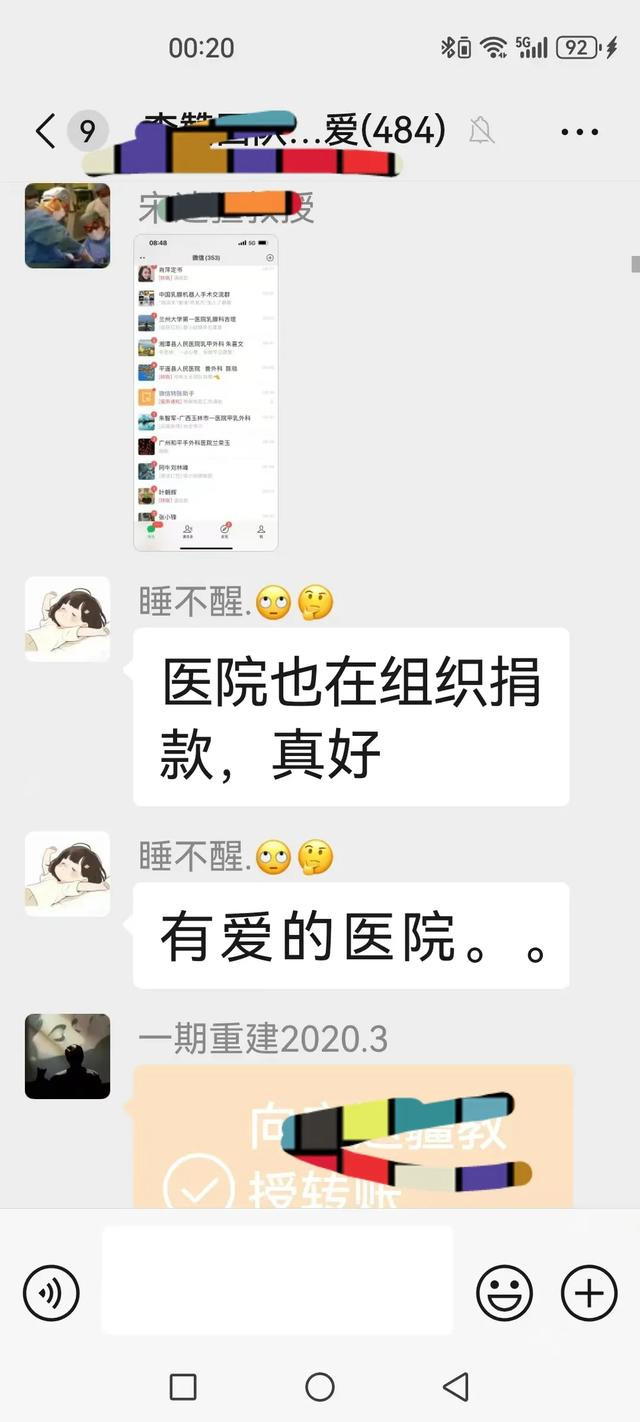This screenshot has width=640, height=1422.
Task: Tap the avatar of 一期重建2020.3
Action: (67, 1056)
